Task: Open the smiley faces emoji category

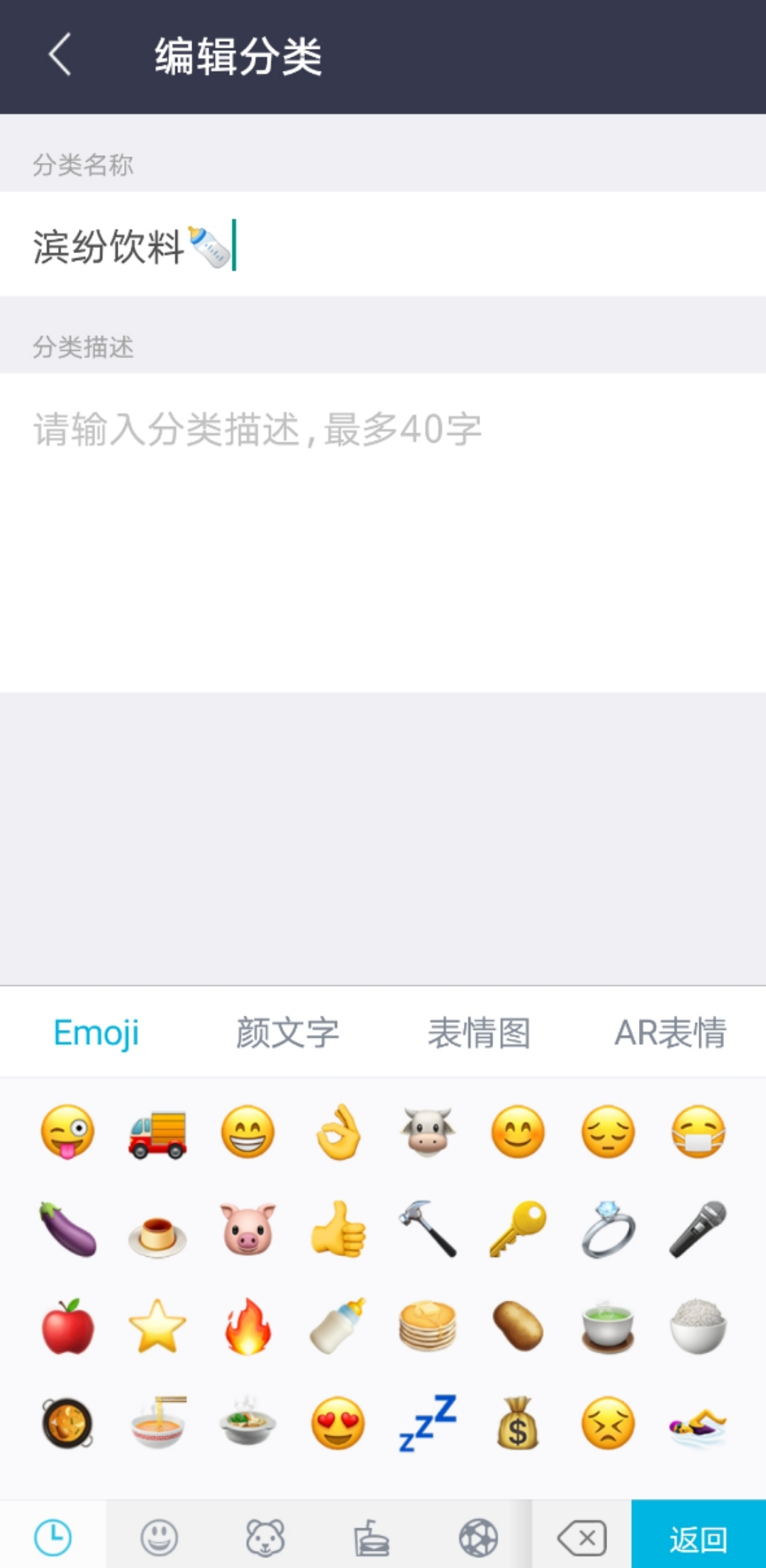Action: pos(159,1538)
